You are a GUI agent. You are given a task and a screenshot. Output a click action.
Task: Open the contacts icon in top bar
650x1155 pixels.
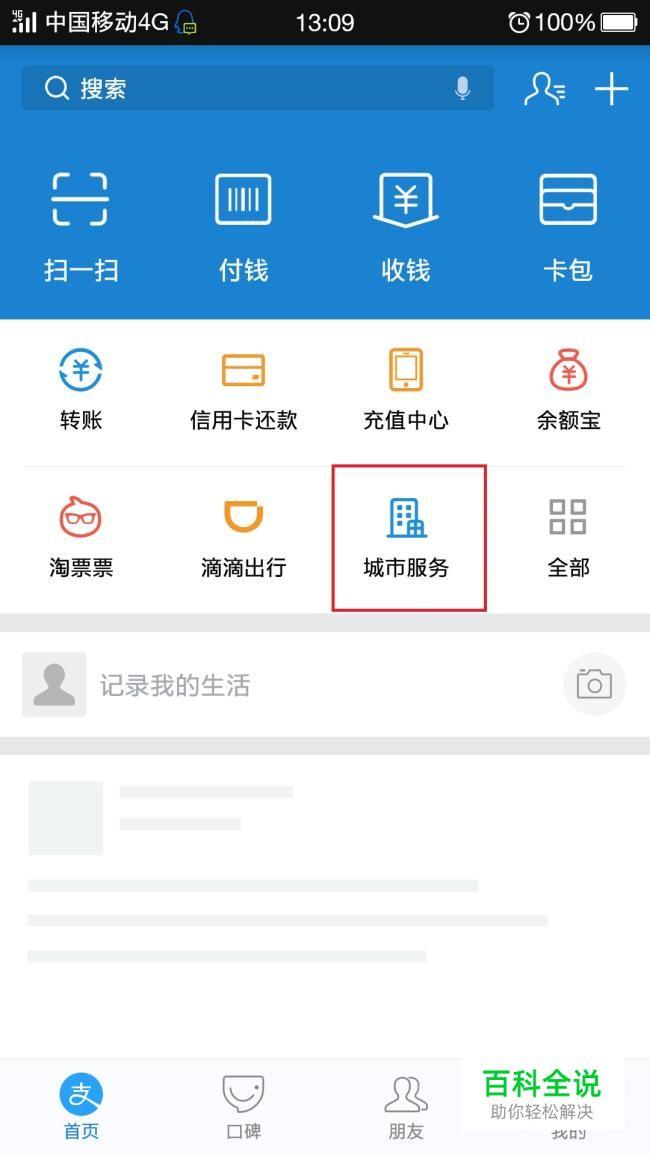[x=545, y=89]
